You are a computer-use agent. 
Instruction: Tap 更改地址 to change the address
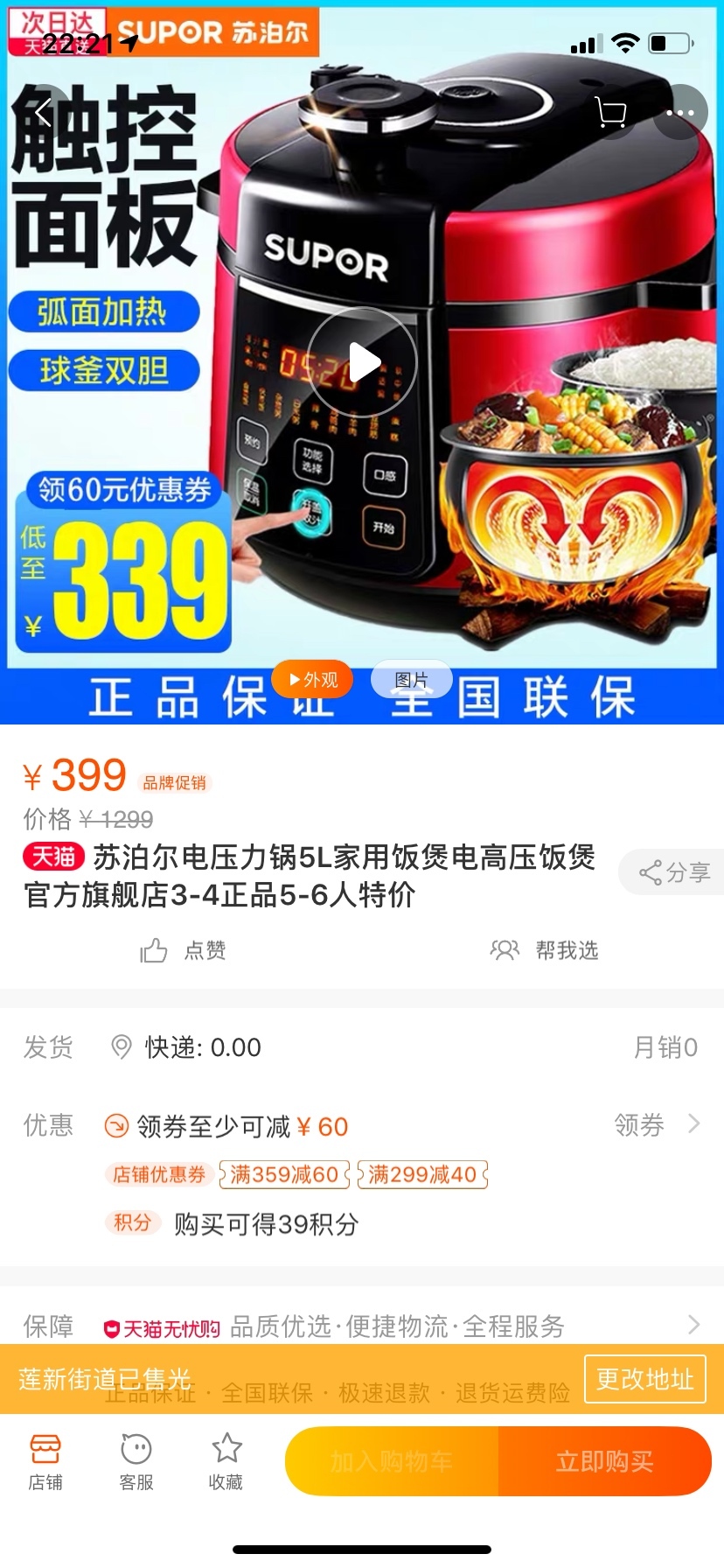(644, 1379)
